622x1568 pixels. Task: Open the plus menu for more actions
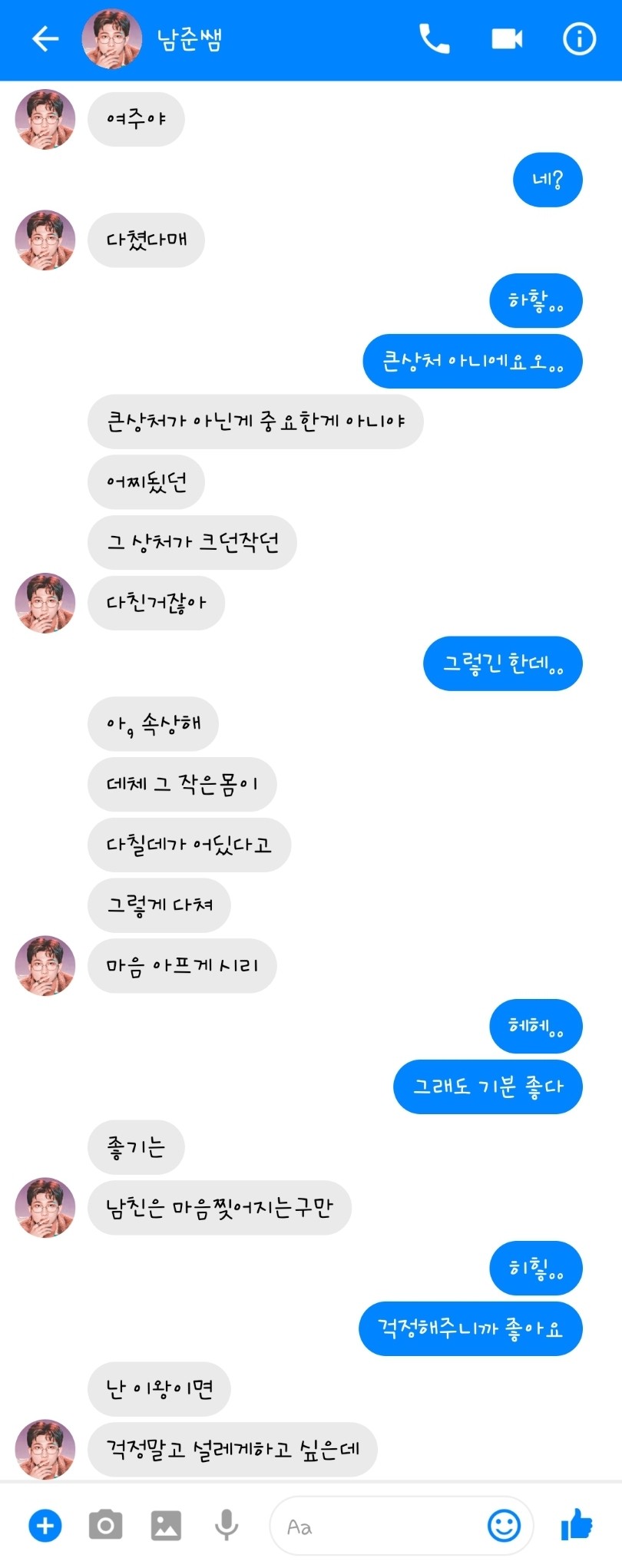coord(45,1525)
